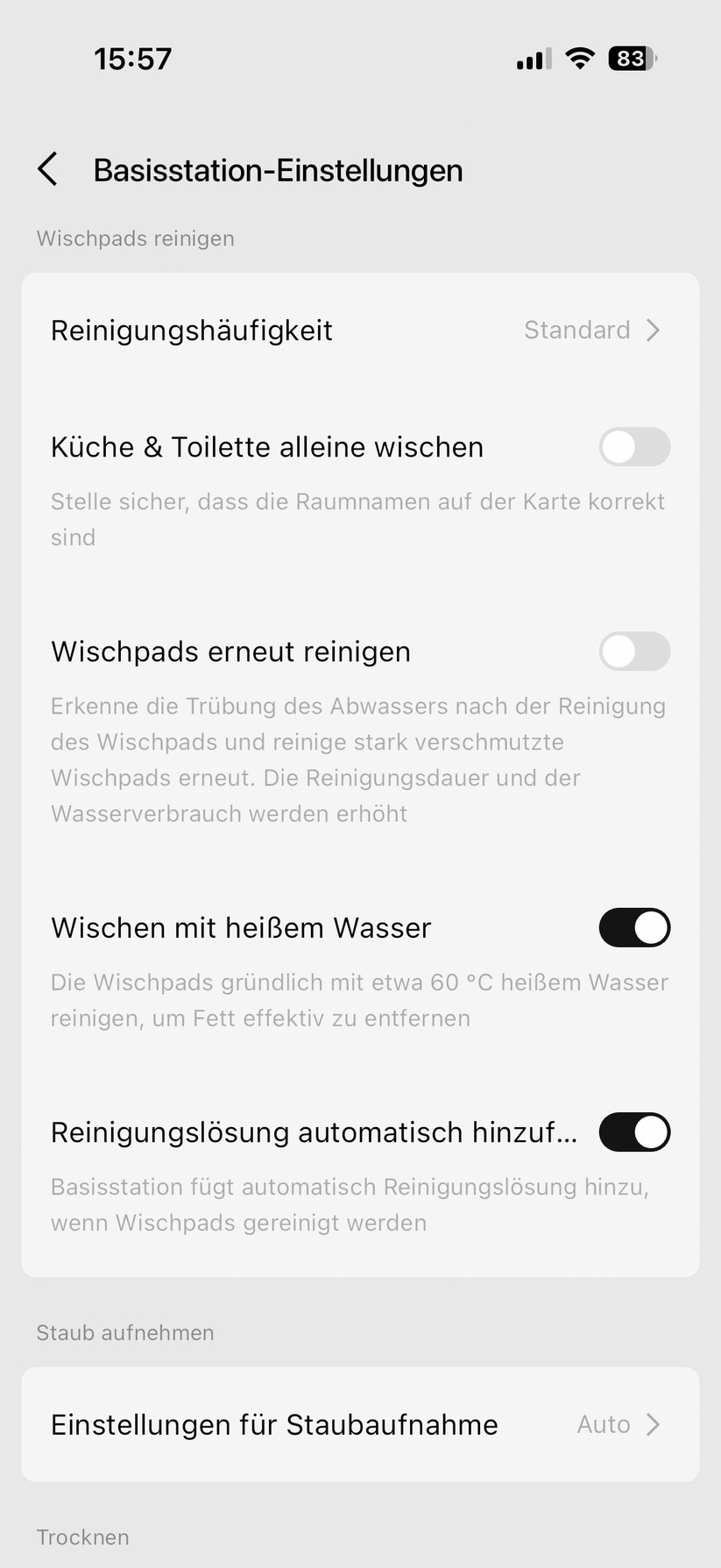The image size is (721, 1568).
Task: Tap the clock showing 15:57
Action: [x=133, y=58]
